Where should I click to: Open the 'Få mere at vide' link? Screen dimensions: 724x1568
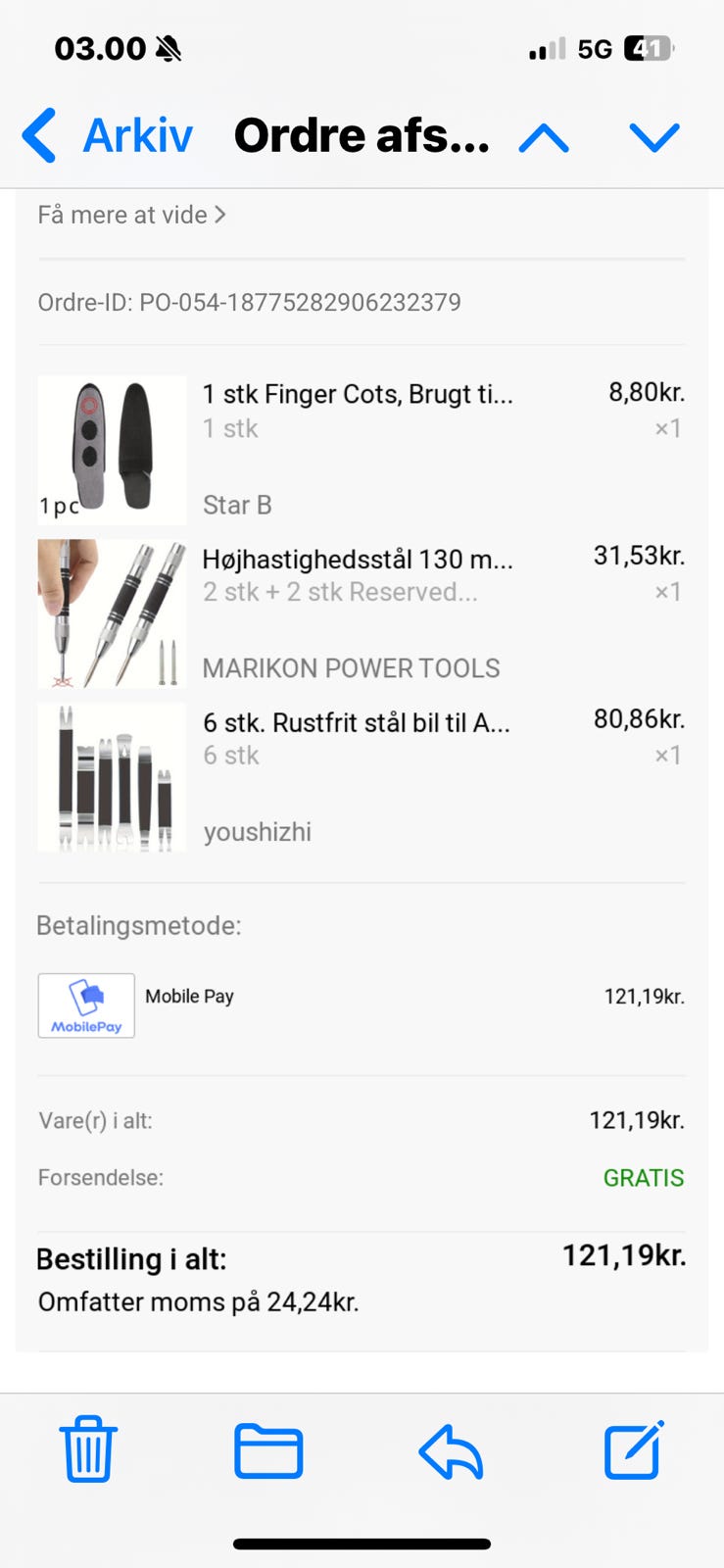point(131,215)
